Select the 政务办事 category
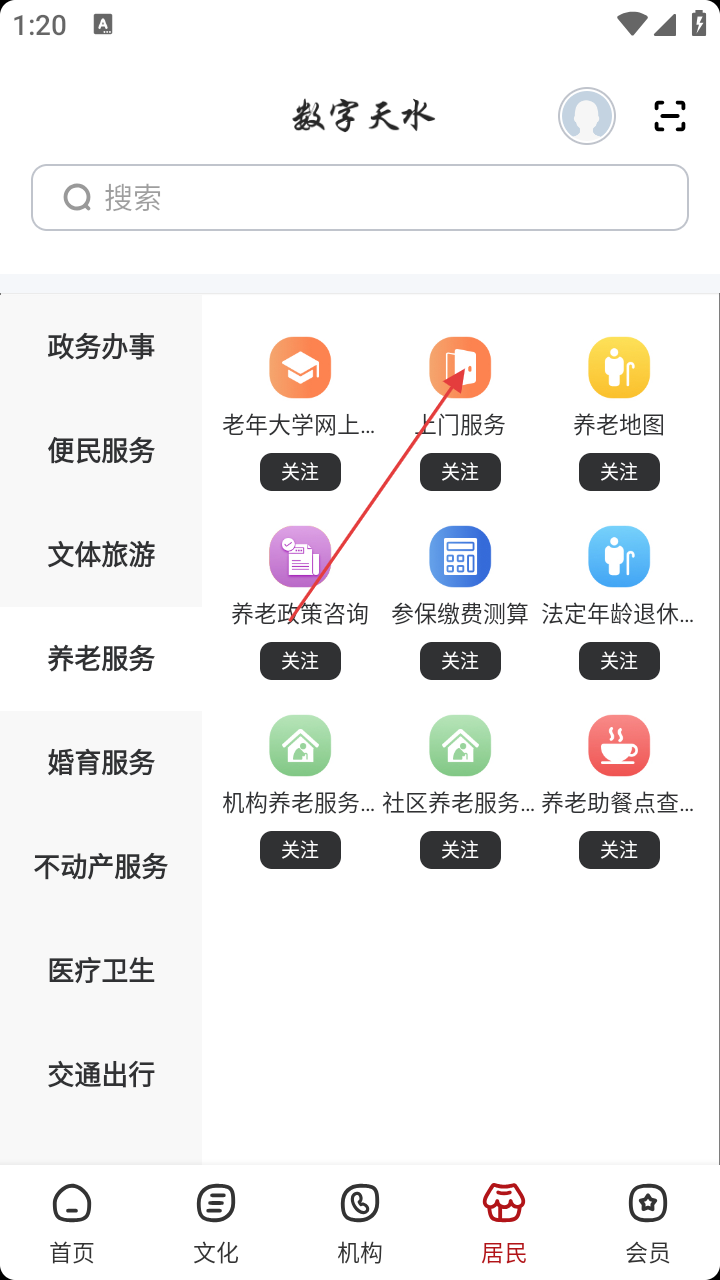Image resolution: width=720 pixels, height=1280 pixels. click(x=101, y=347)
